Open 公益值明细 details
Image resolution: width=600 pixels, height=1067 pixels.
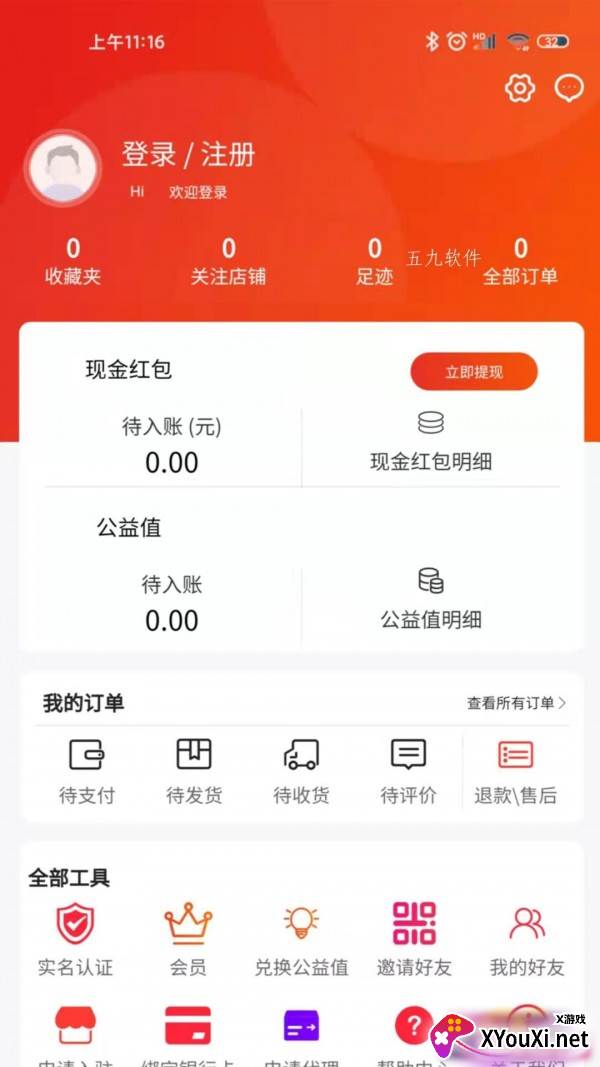(431, 599)
